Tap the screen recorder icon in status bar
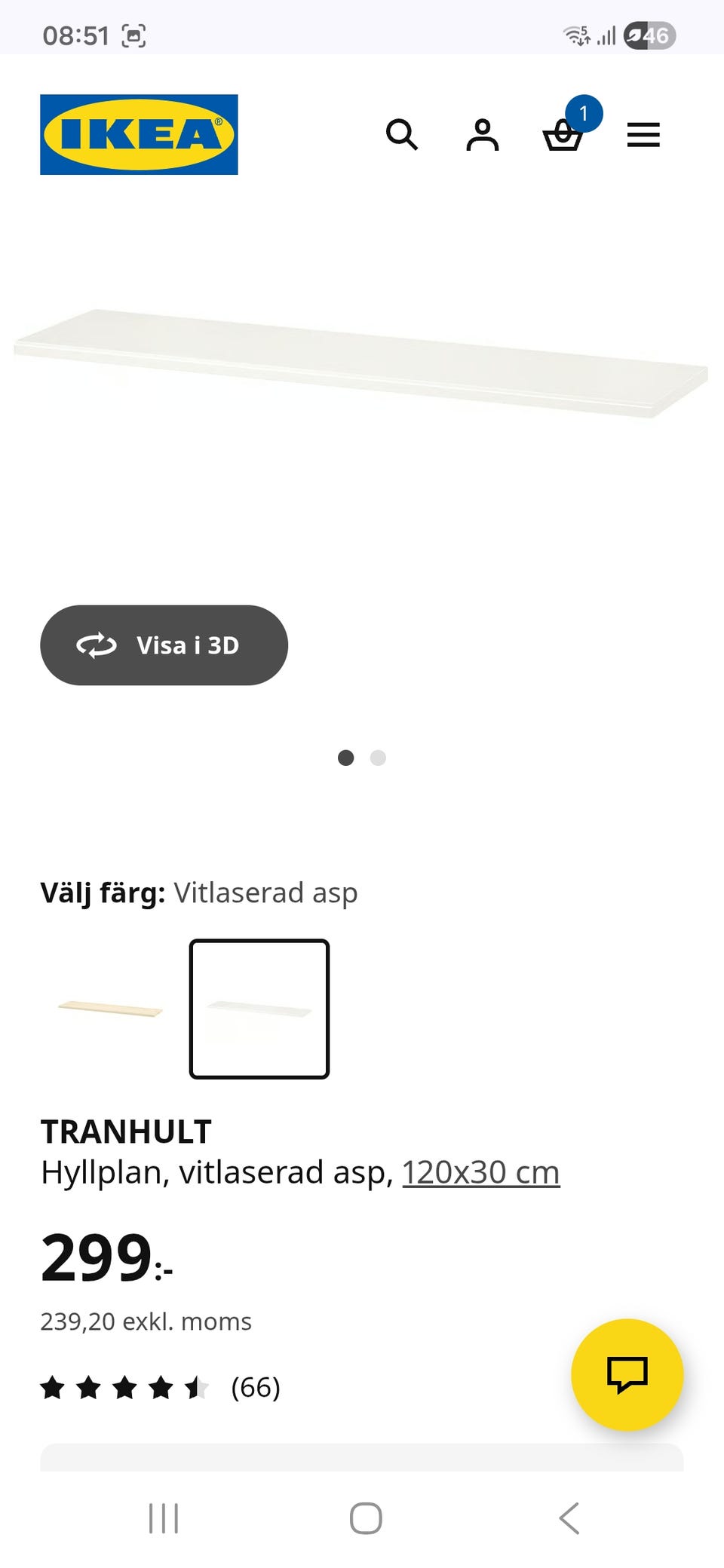724x1568 pixels. coord(133,35)
